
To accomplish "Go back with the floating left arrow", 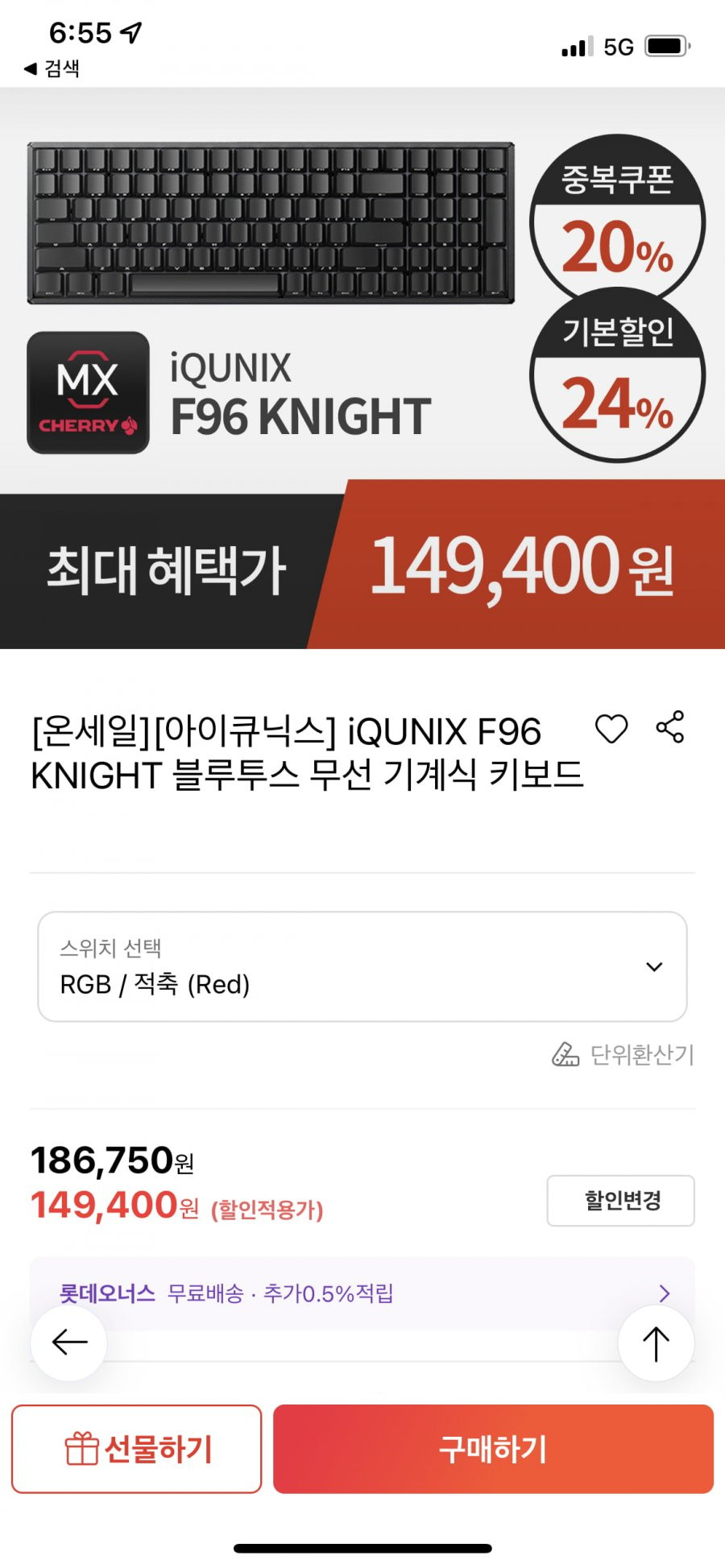I will pyautogui.click(x=69, y=1342).
